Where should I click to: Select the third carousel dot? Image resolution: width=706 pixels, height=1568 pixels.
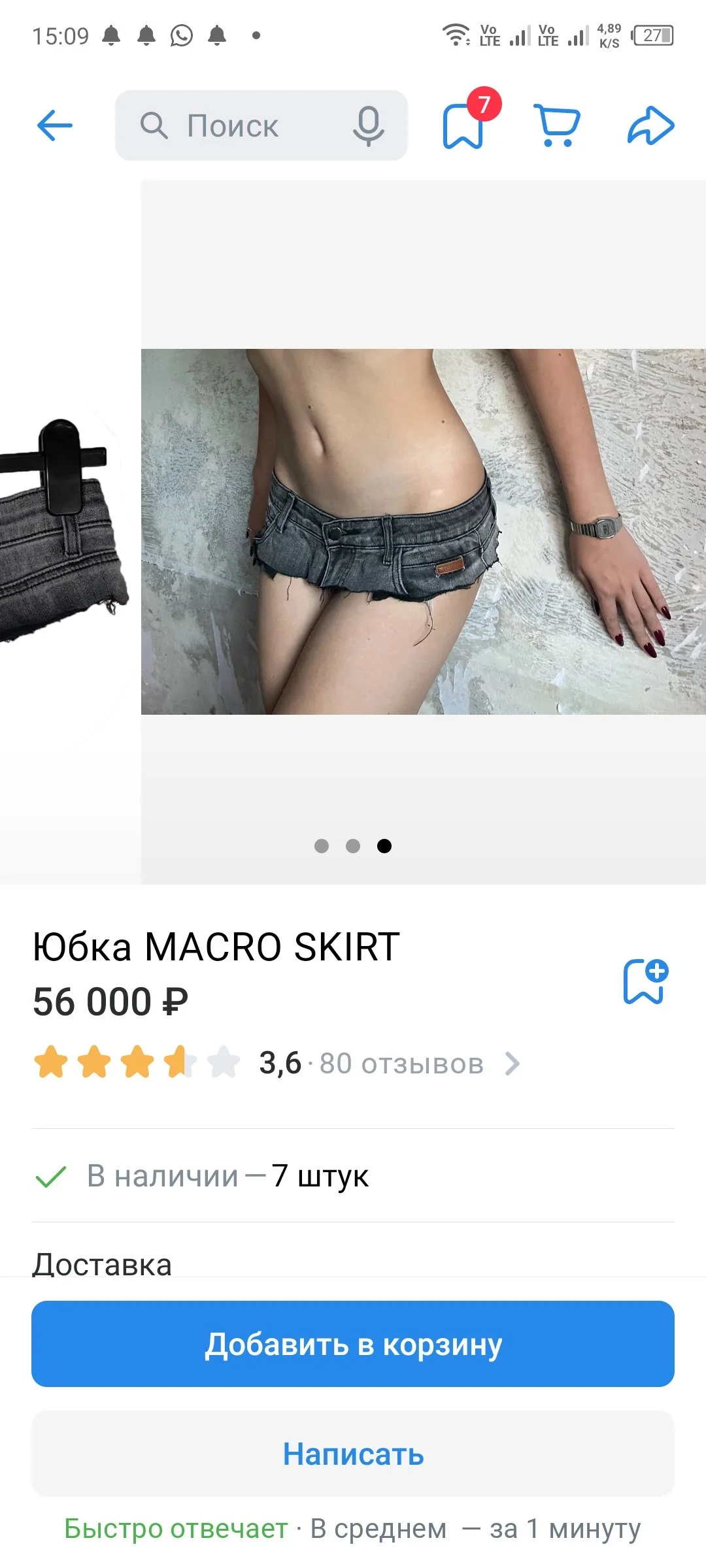385,846
